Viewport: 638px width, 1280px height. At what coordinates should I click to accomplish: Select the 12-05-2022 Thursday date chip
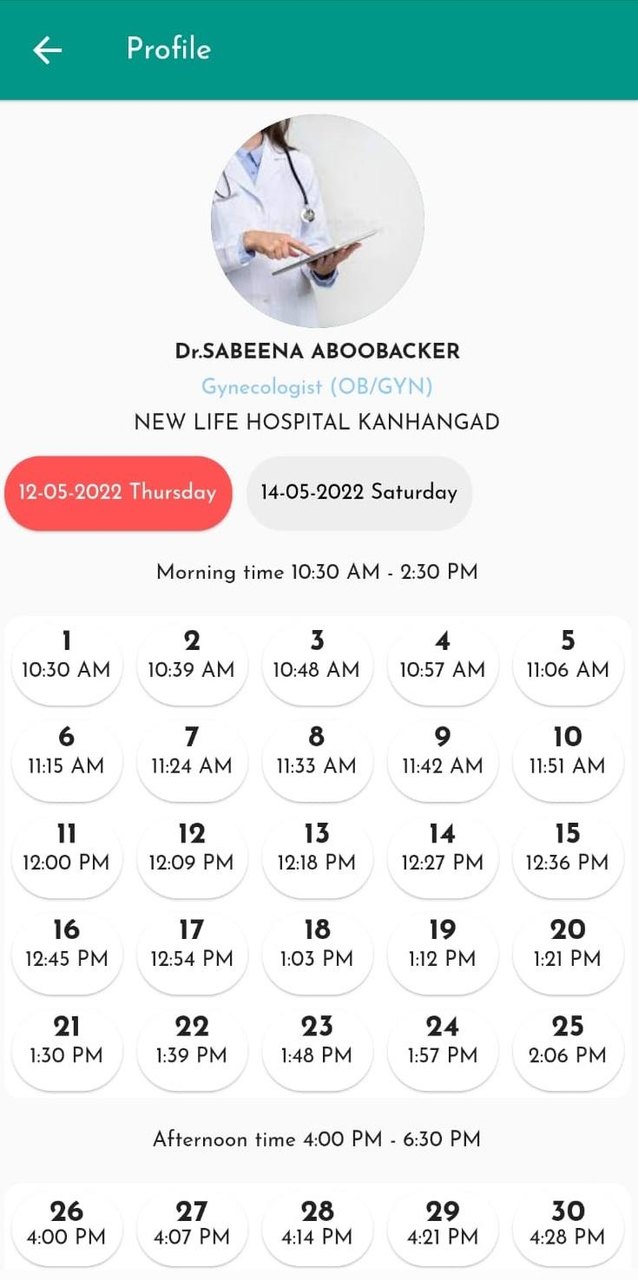118,493
